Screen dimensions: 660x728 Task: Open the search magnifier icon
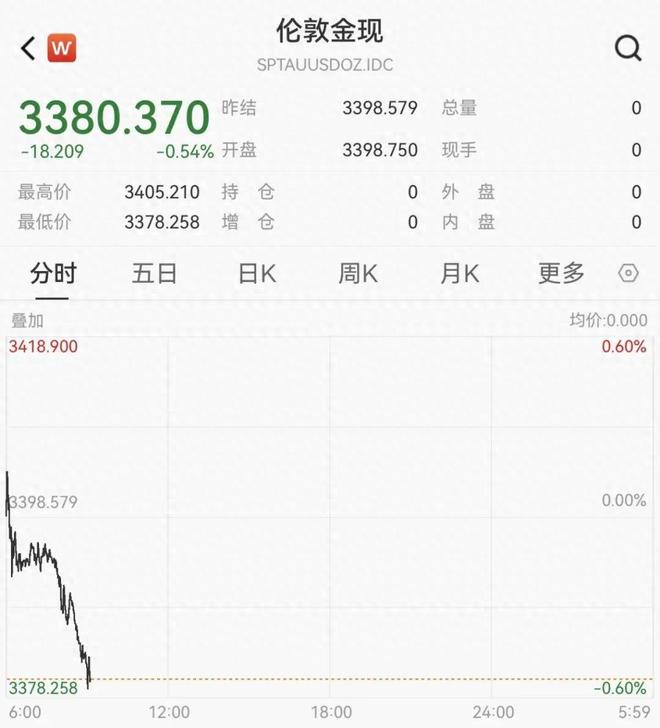pyautogui.click(x=628, y=48)
